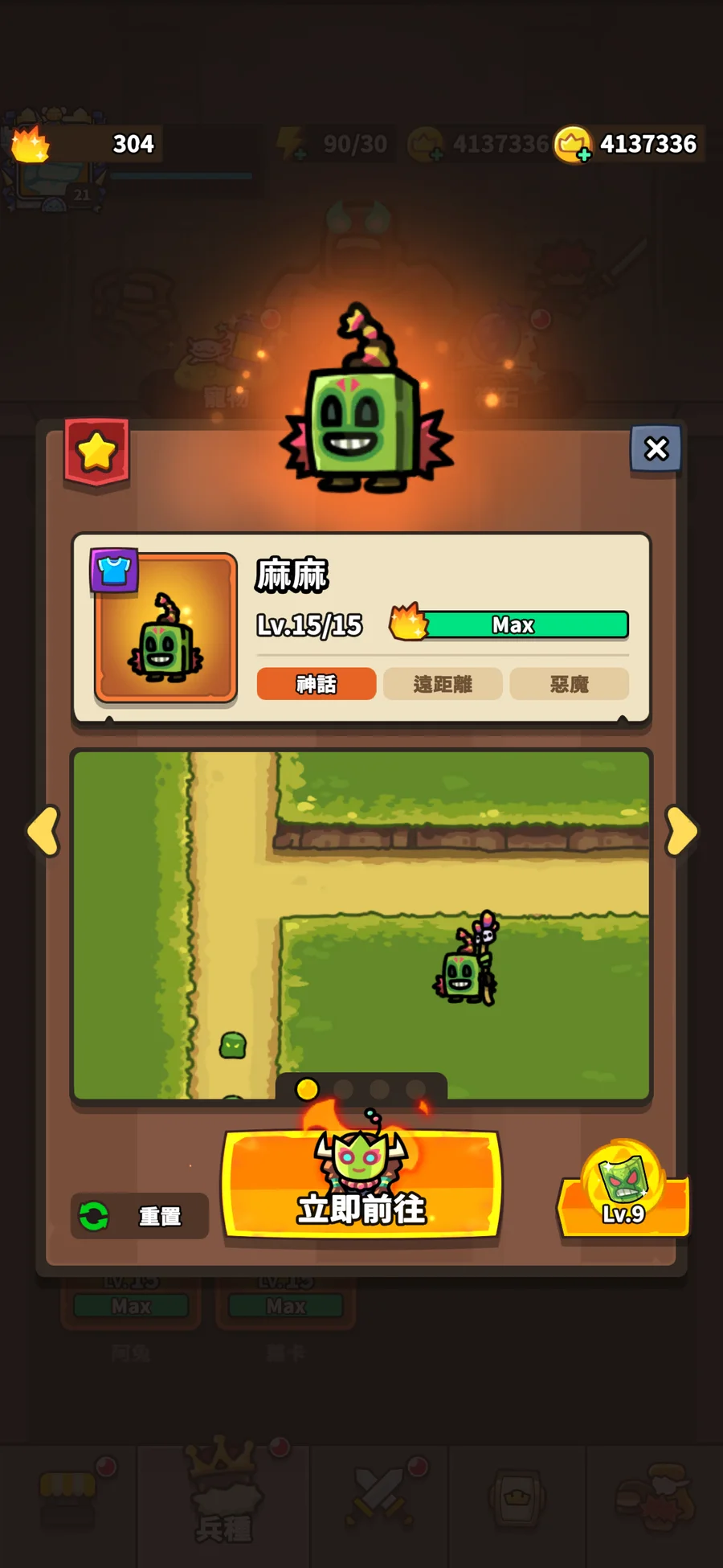
Task: Jump to the second preview page dot
Action: coord(343,1089)
